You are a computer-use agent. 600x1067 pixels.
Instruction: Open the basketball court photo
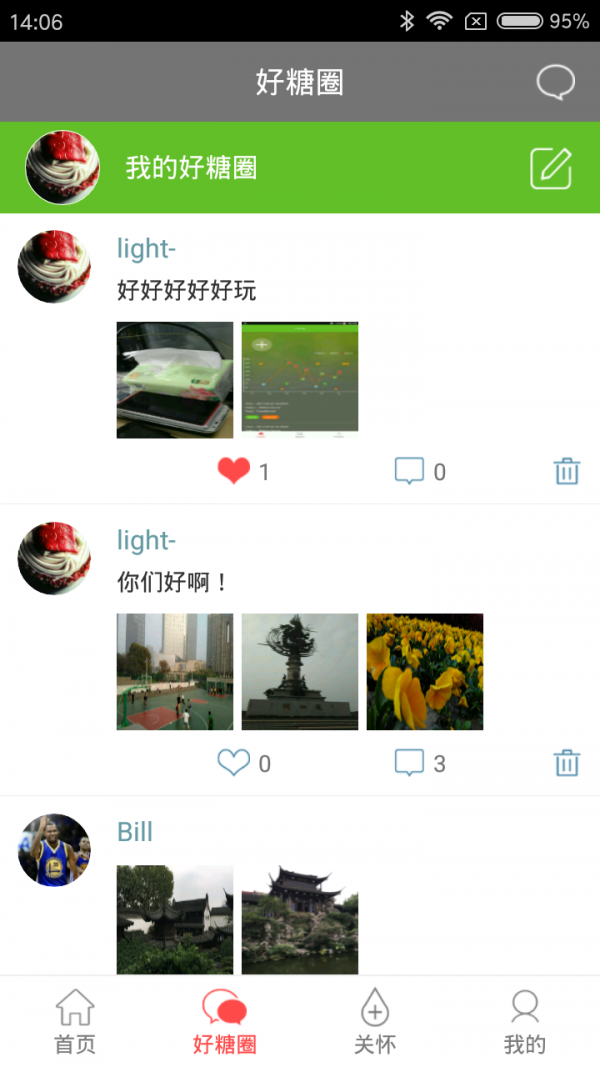(175, 671)
